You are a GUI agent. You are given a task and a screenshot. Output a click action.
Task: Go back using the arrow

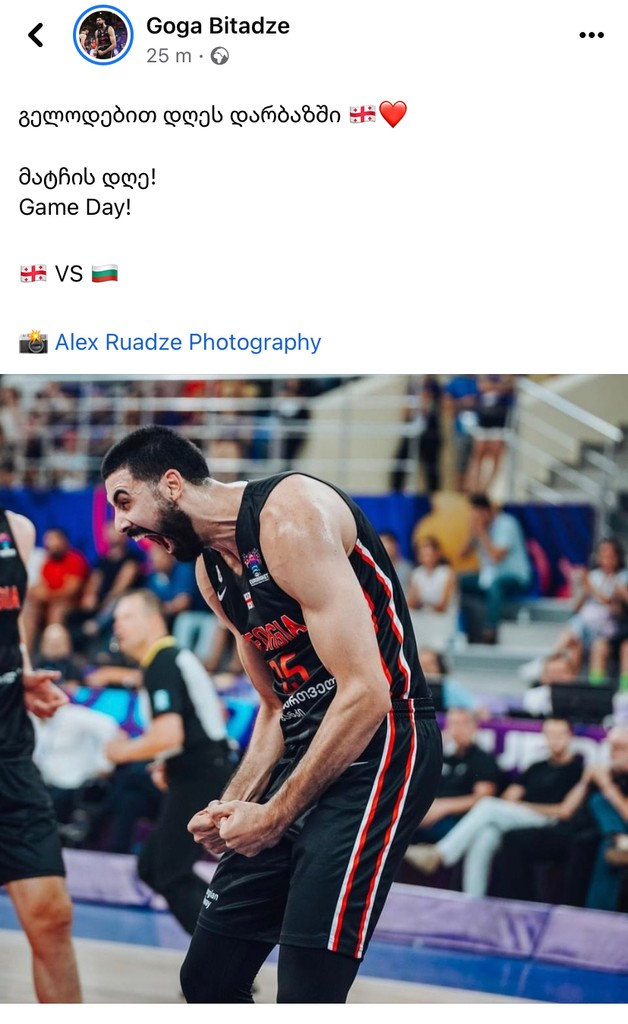tap(36, 35)
